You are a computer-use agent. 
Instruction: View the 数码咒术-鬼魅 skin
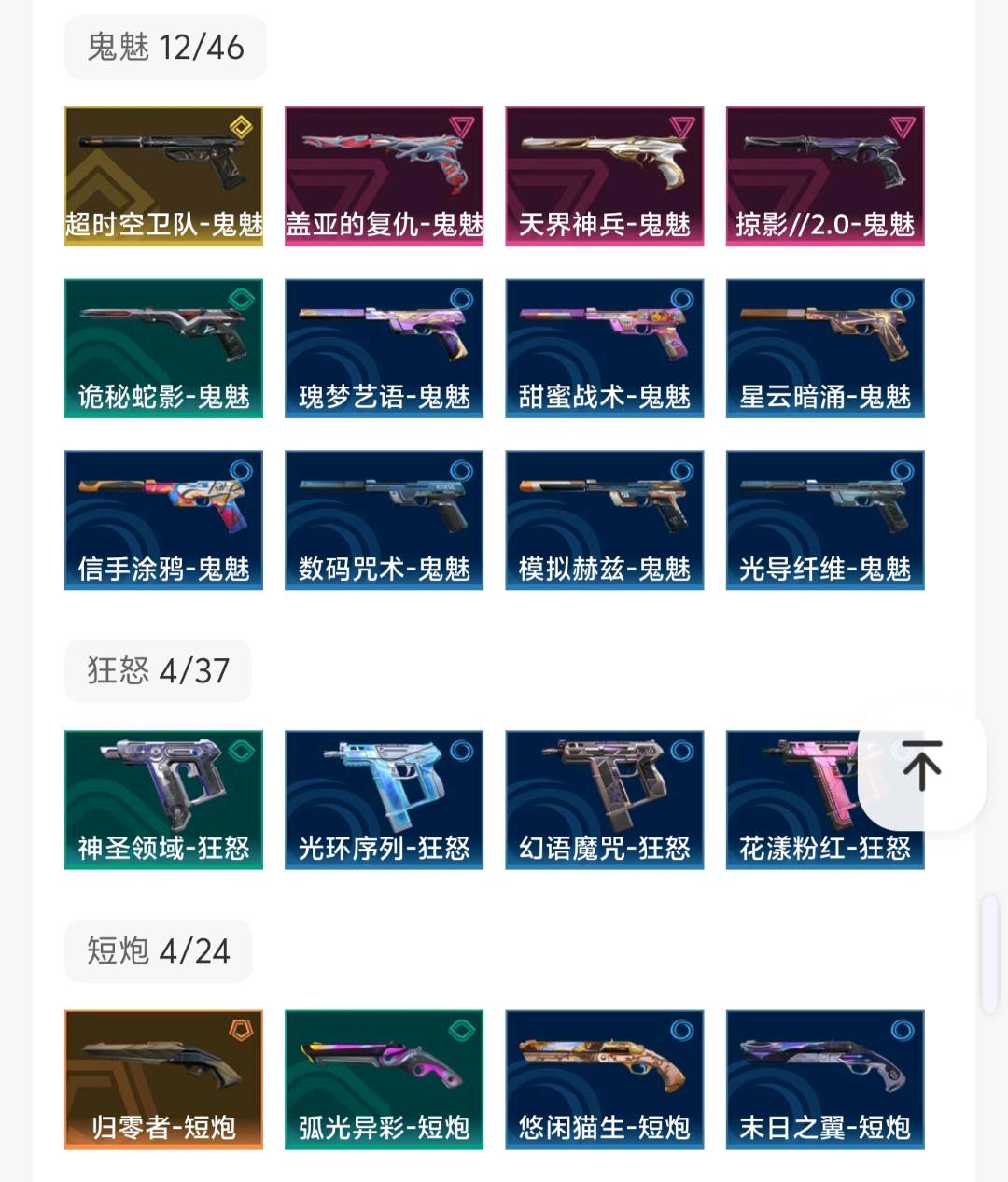coord(384,520)
